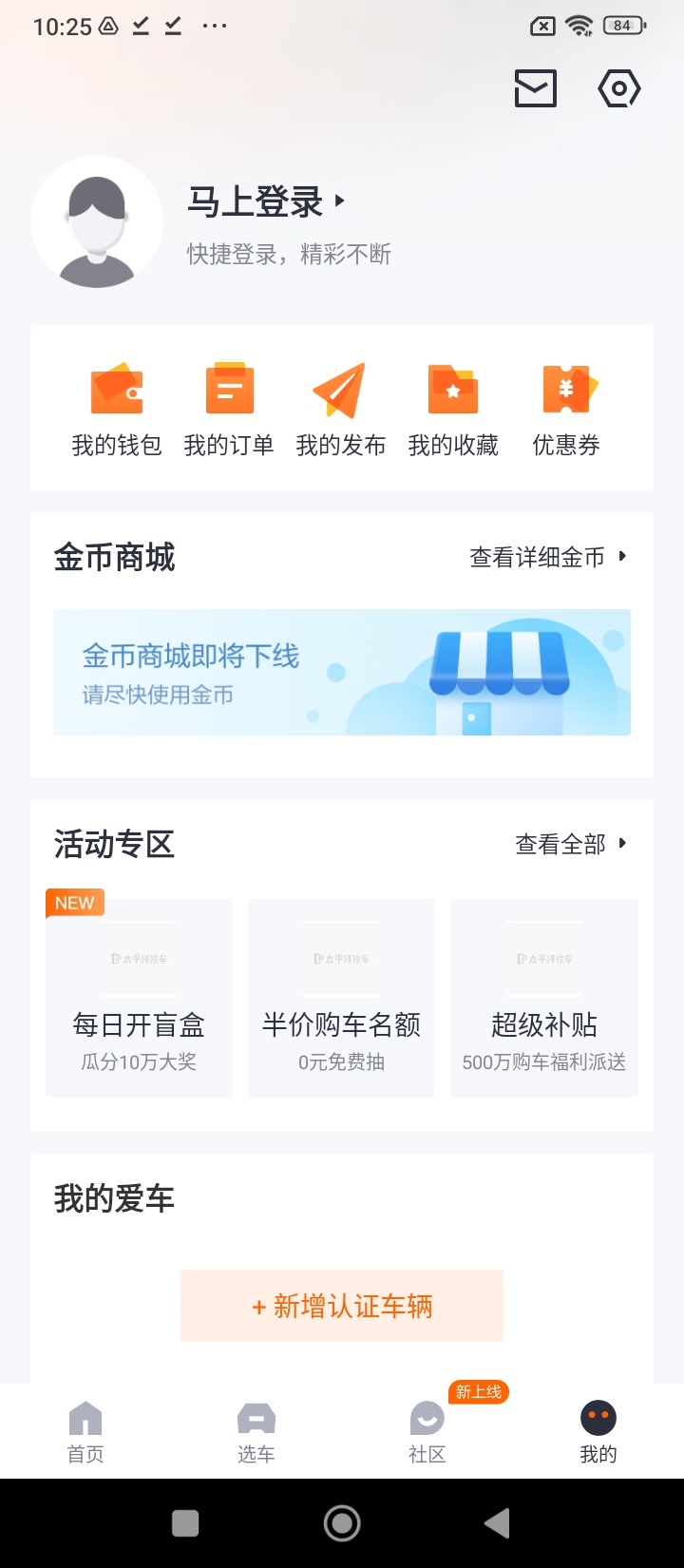
Task: Open 我的订单 orders
Action: click(229, 409)
